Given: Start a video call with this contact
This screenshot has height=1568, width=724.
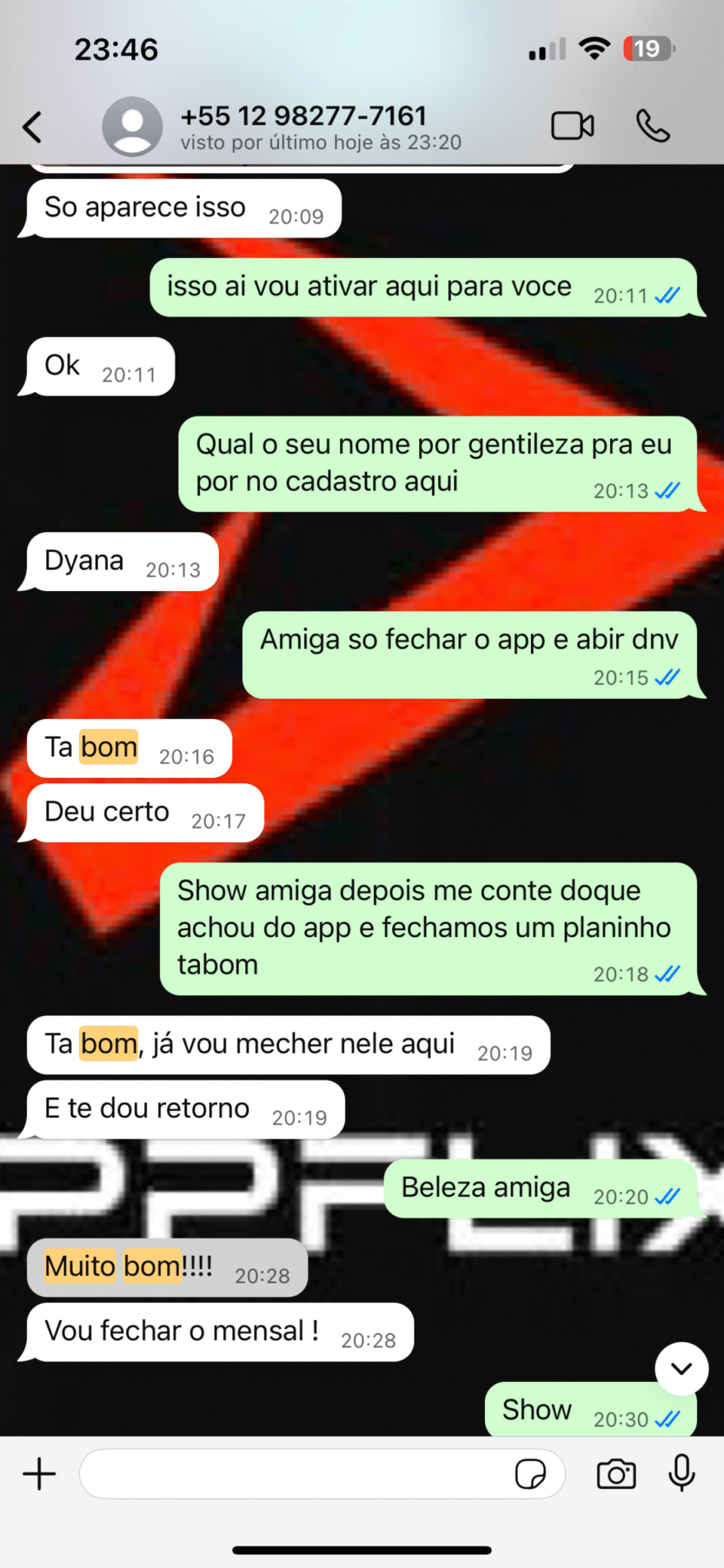Looking at the screenshot, I should click(x=572, y=126).
